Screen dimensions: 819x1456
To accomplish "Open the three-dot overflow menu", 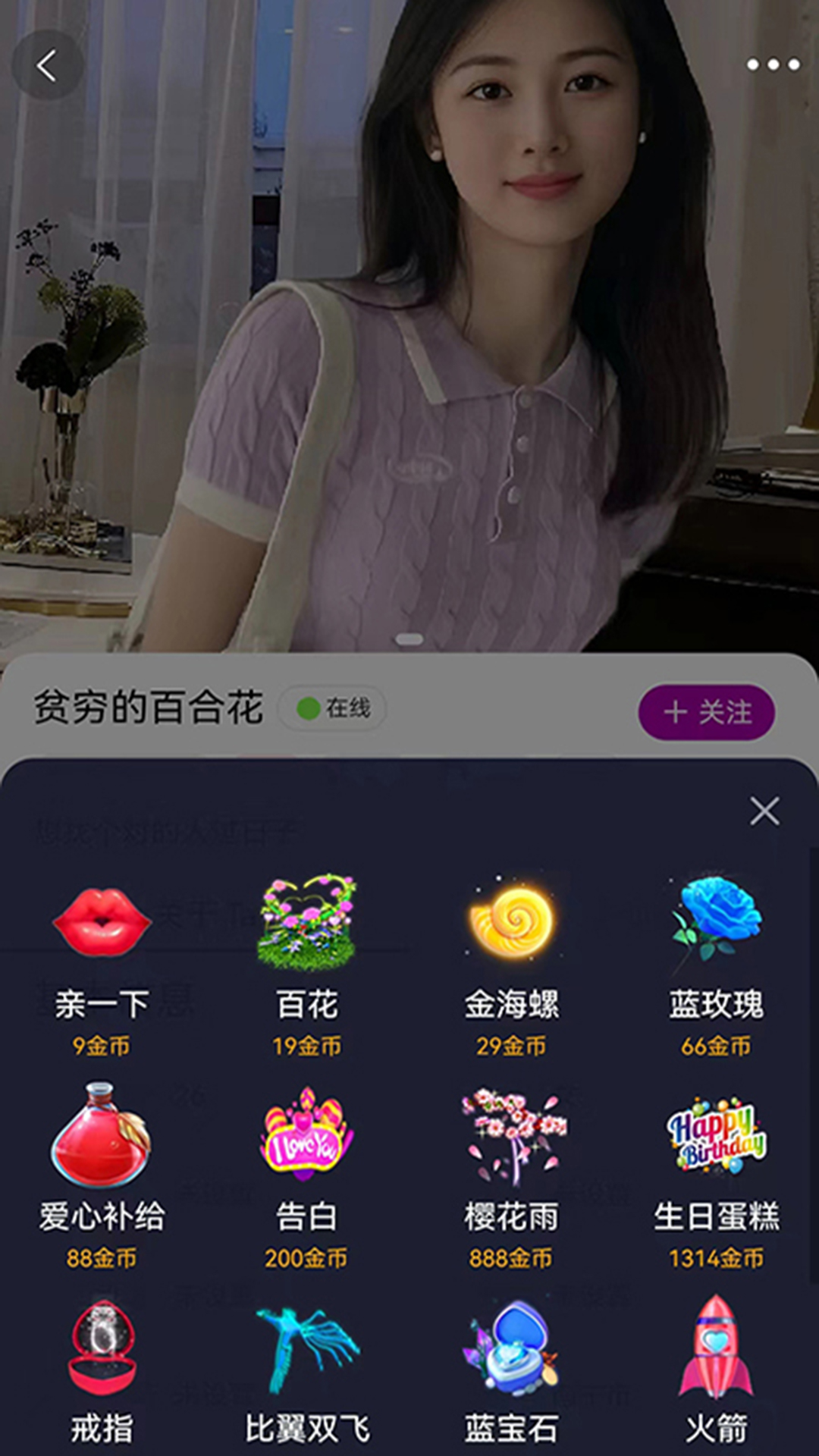I will click(x=773, y=65).
